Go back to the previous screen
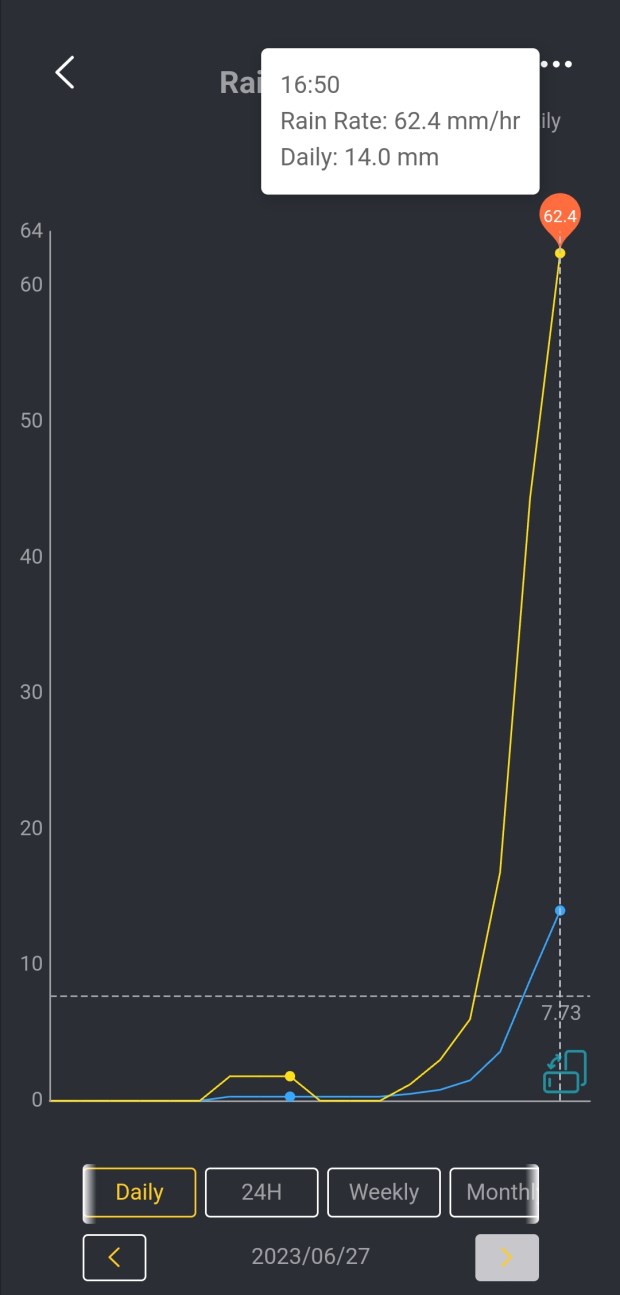This screenshot has width=620, height=1295. tap(65, 72)
